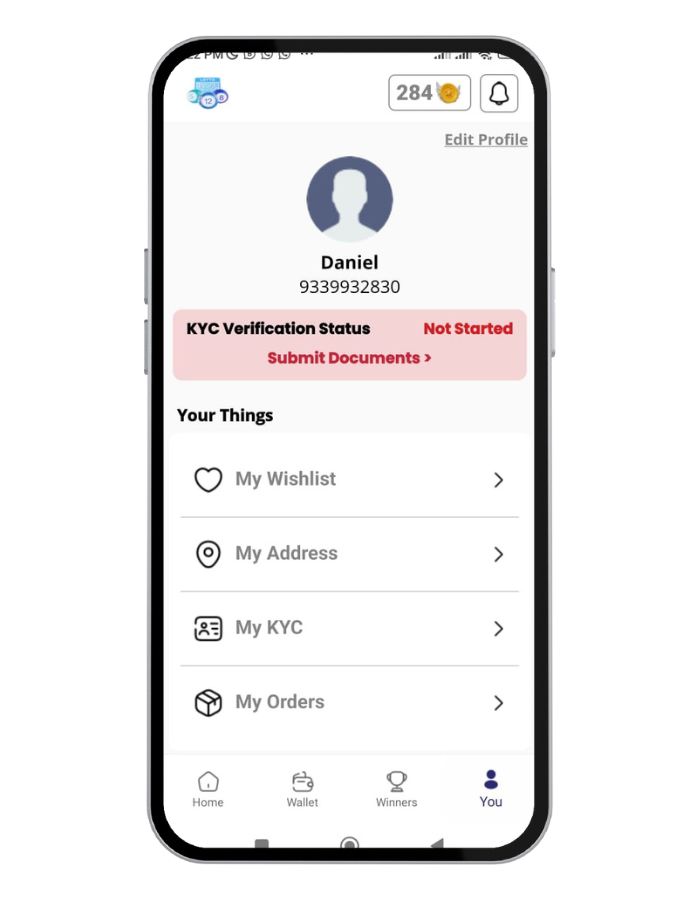Image resolution: width=700 pixels, height=900 pixels.
Task: Tap Submit Documents for KYC
Action: click(349, 358)
